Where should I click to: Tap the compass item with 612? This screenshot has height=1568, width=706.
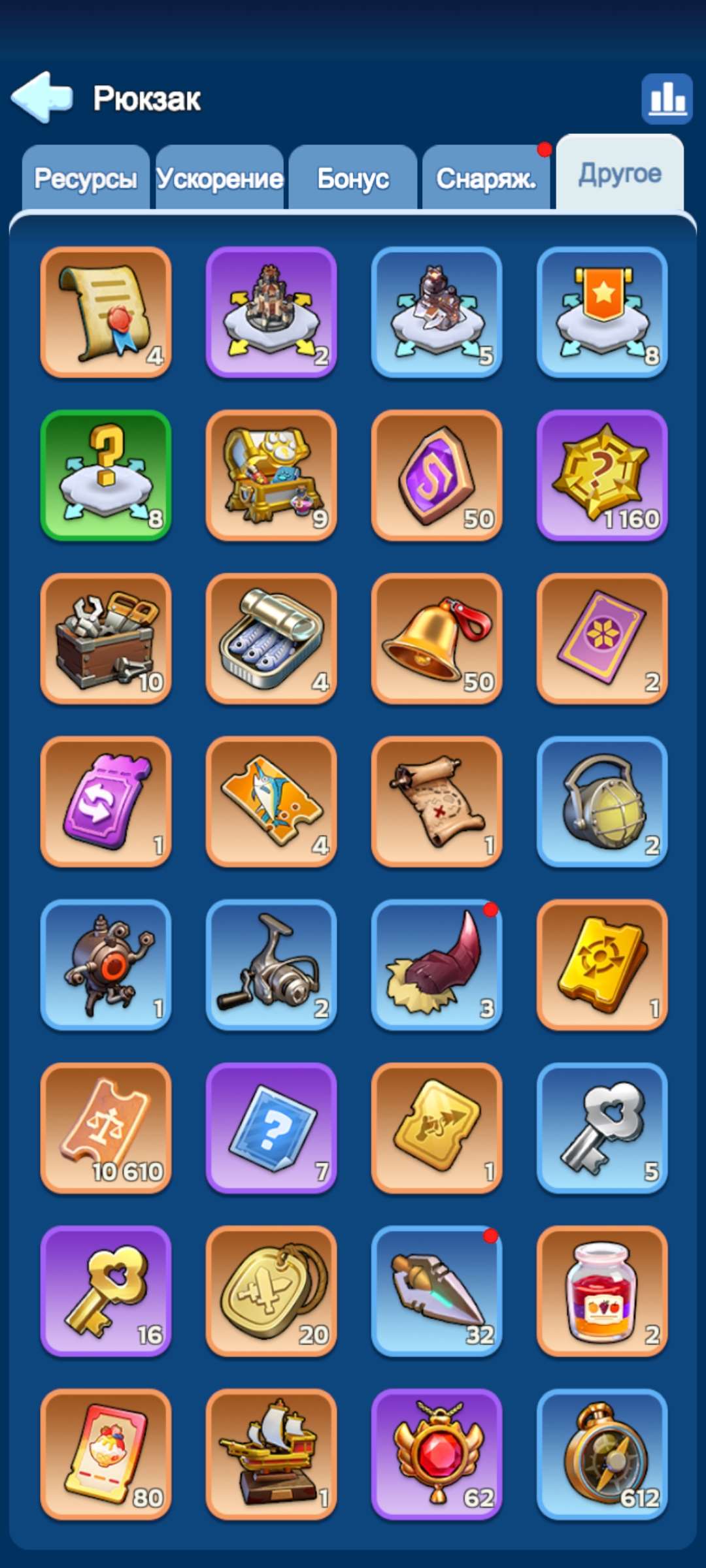[x=602, y=1454]
